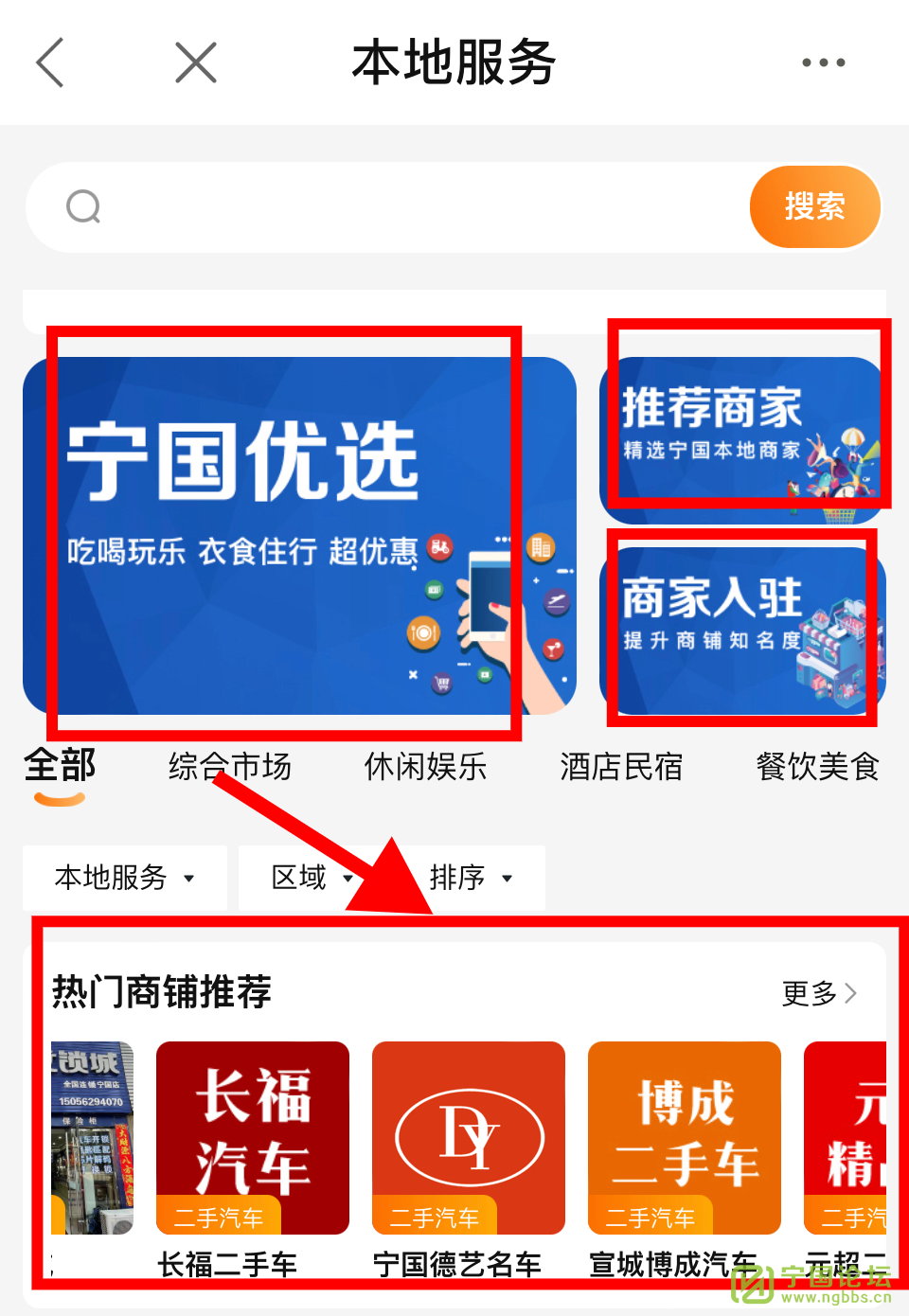Go back with the left arrow

coord(50,62)
